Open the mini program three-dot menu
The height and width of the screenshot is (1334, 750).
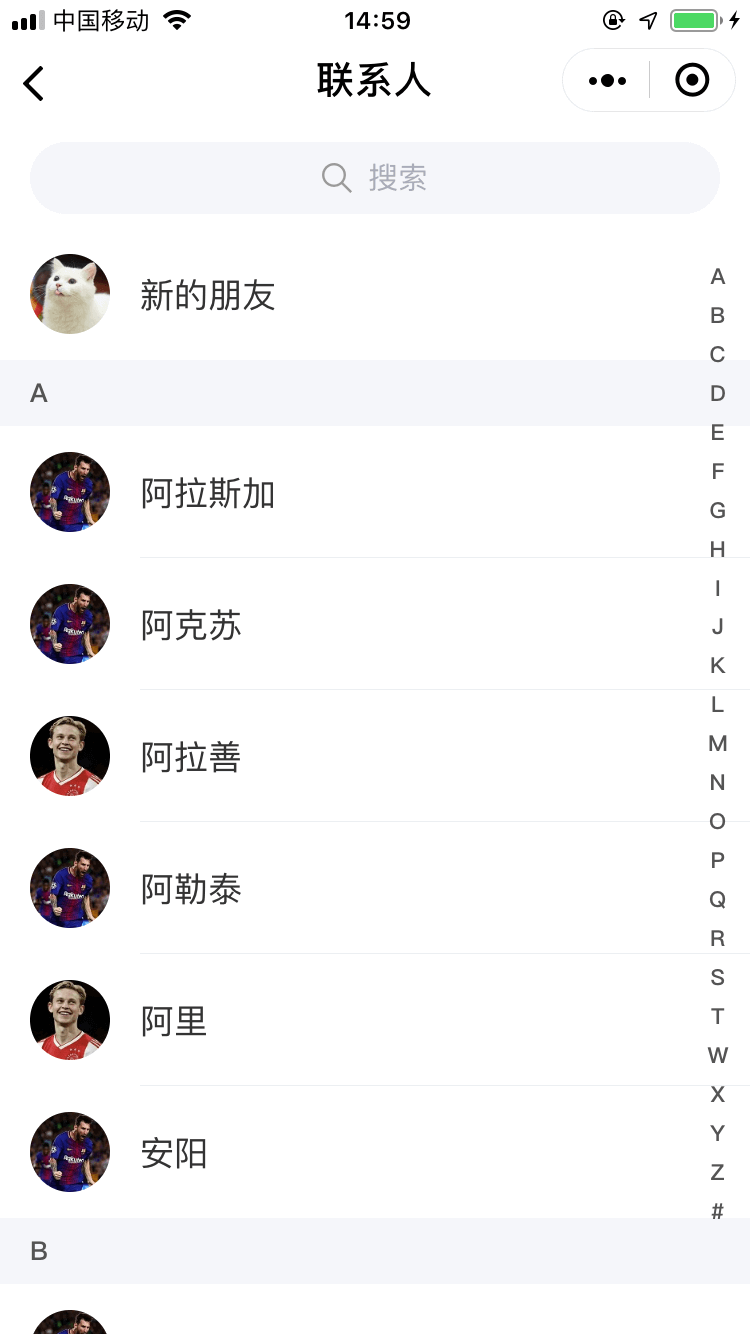click(x=607, y=81)
